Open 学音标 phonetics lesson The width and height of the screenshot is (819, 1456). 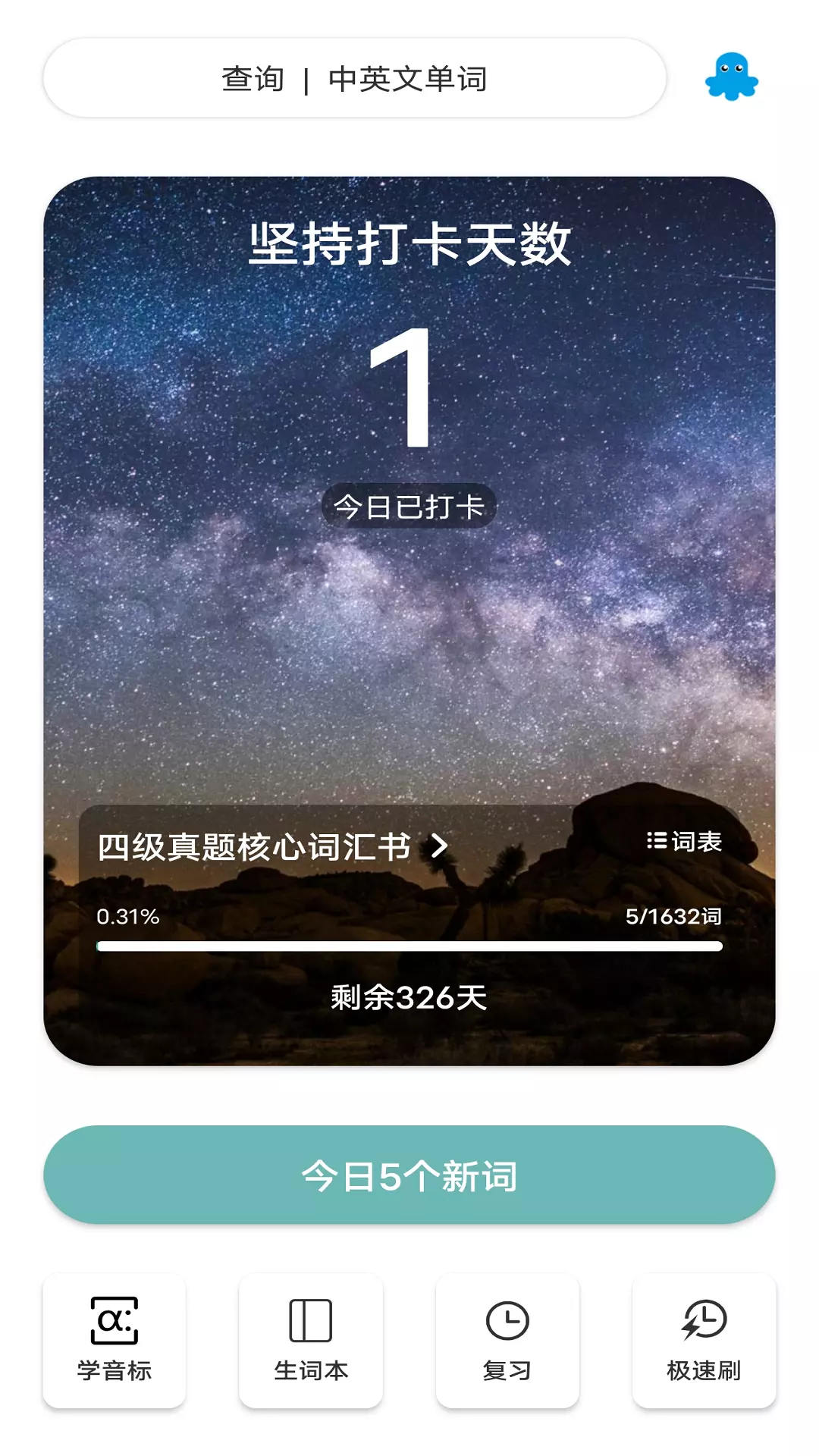click(x=115, y=1341)
